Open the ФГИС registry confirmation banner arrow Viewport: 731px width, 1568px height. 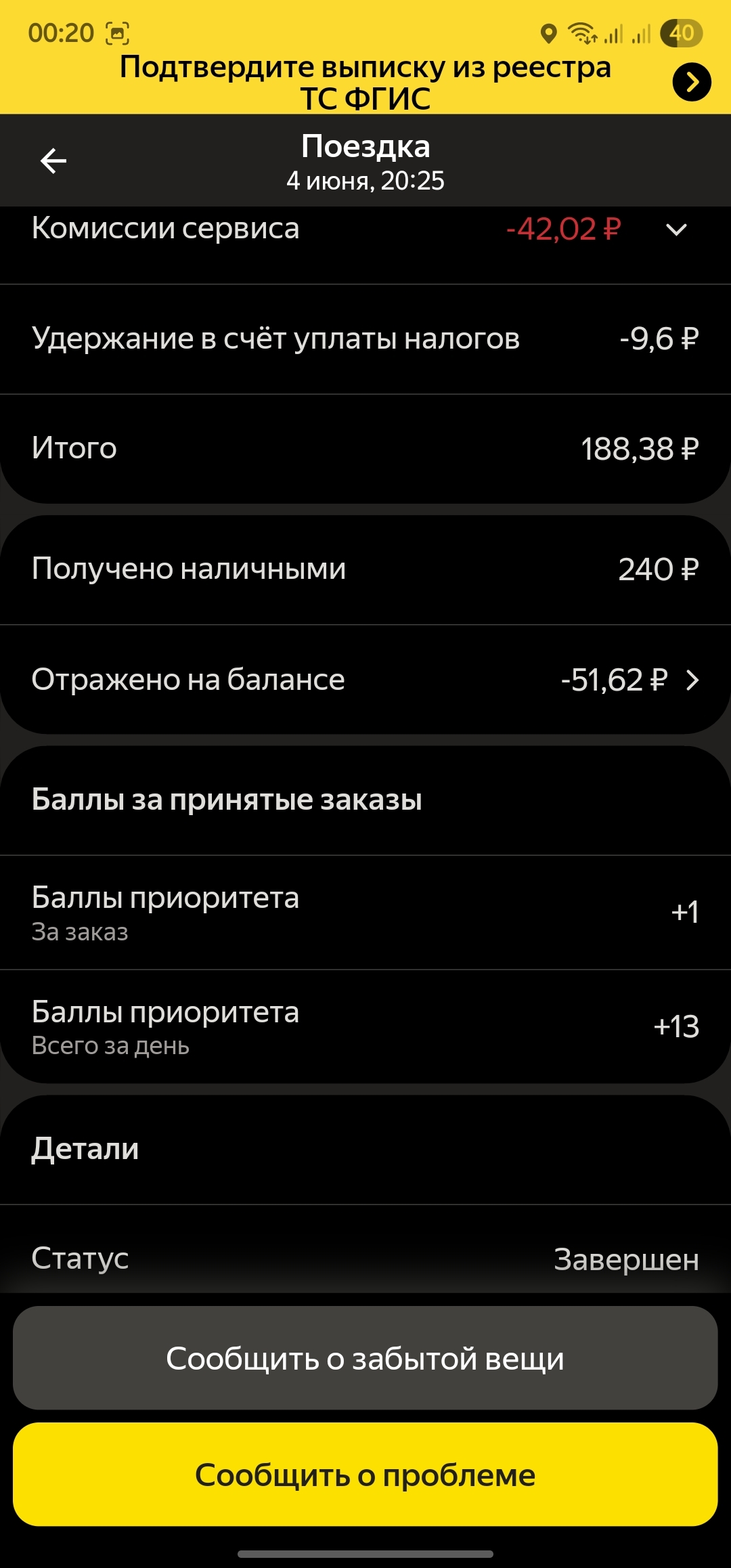coord(691,83)
